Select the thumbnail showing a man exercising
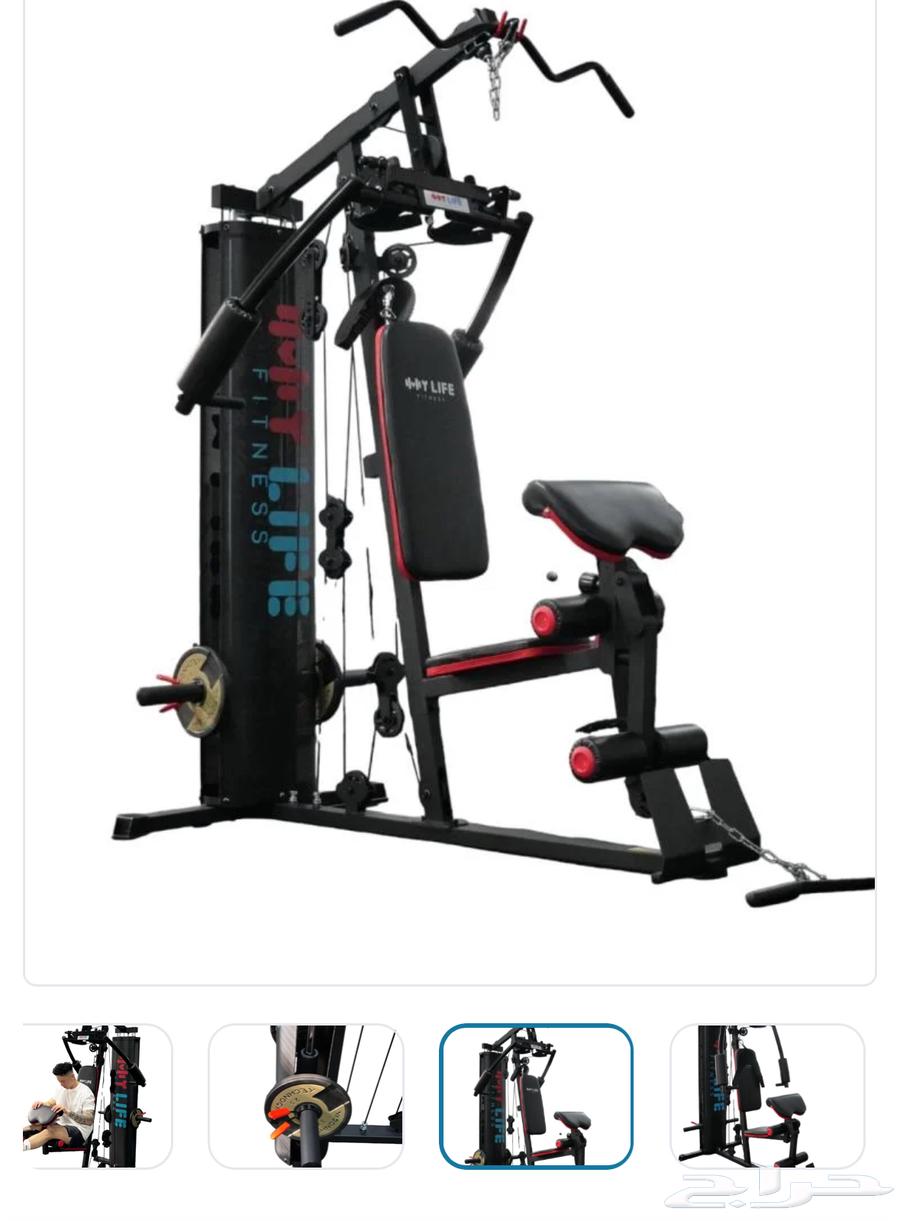 [97, 1096]
